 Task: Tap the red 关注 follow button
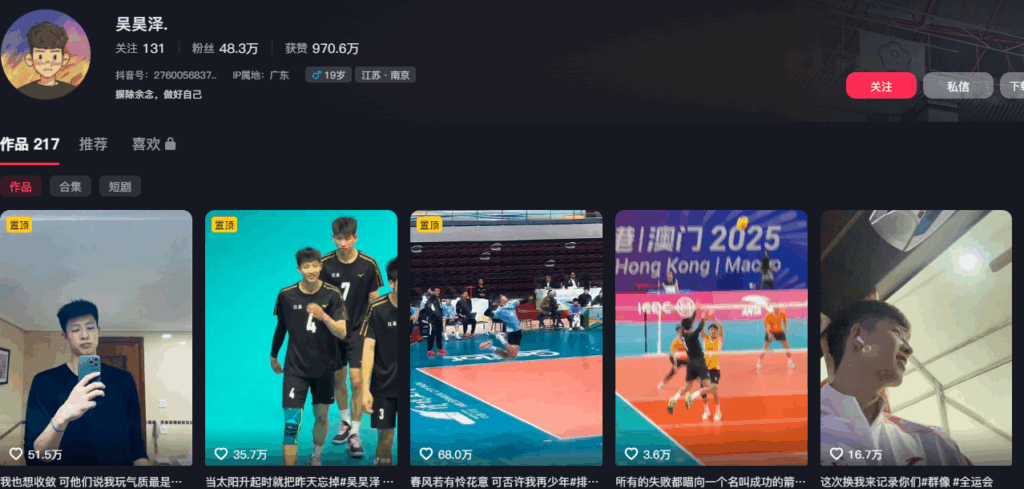click(x=881, y=86)
